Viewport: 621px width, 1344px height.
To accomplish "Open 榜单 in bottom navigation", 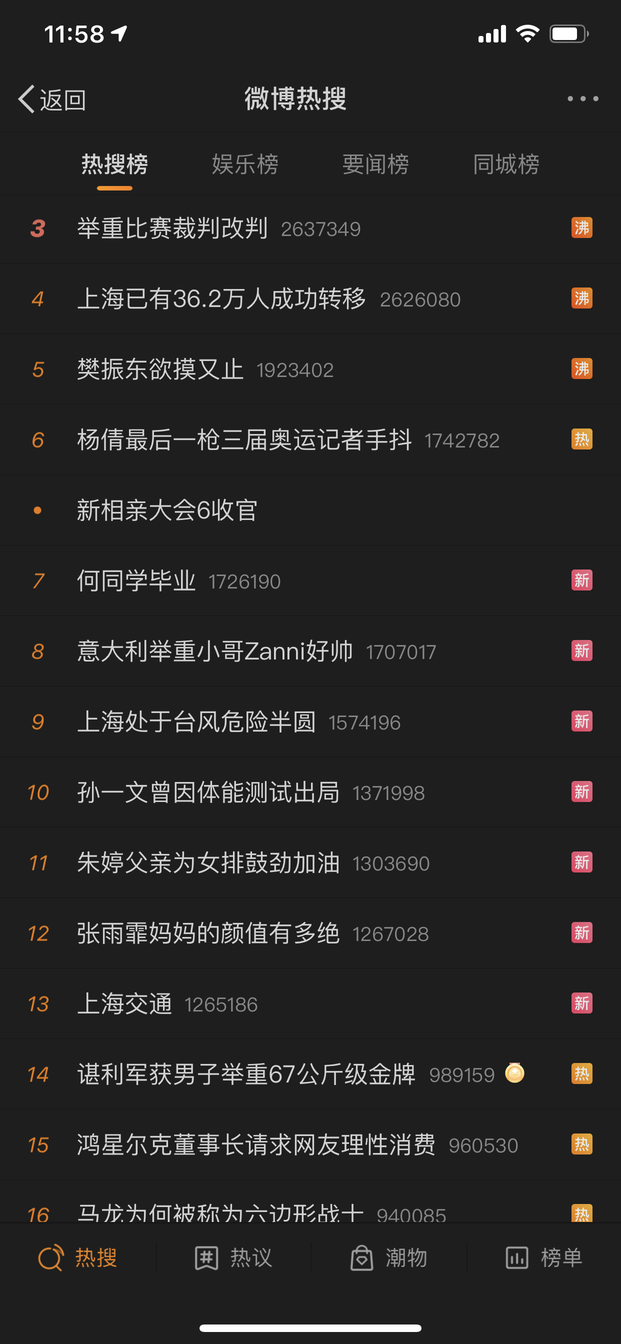I will 543,1258.
